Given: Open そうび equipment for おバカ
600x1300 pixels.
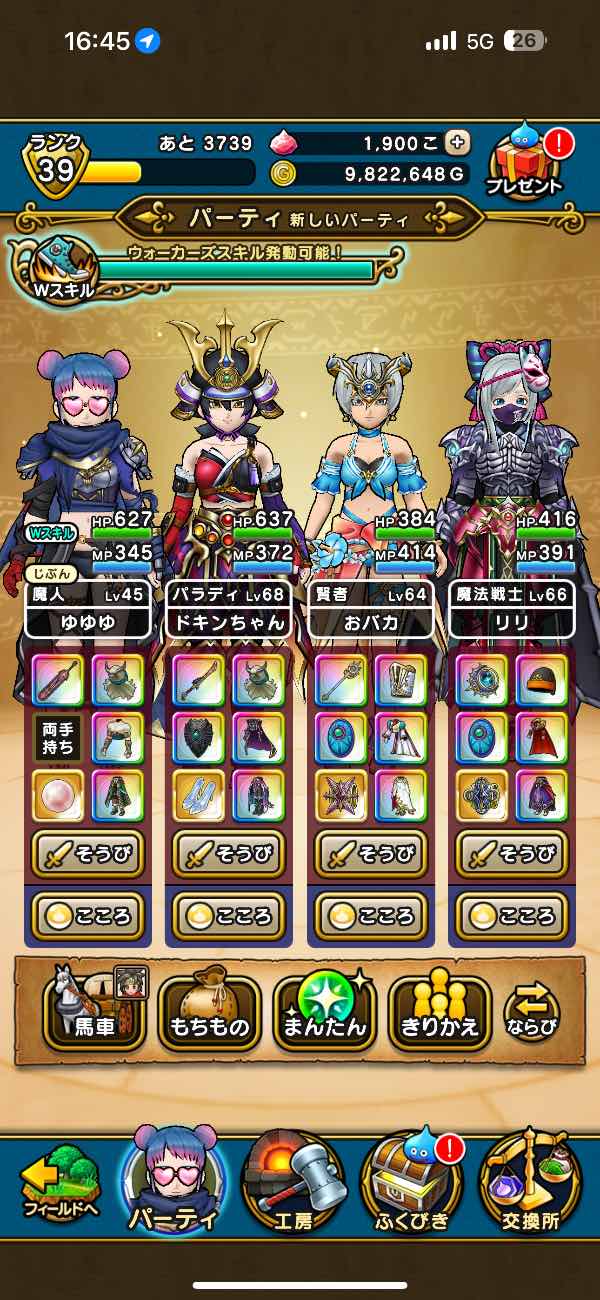Looking at the screenshot, I should (x=371, y=853).
